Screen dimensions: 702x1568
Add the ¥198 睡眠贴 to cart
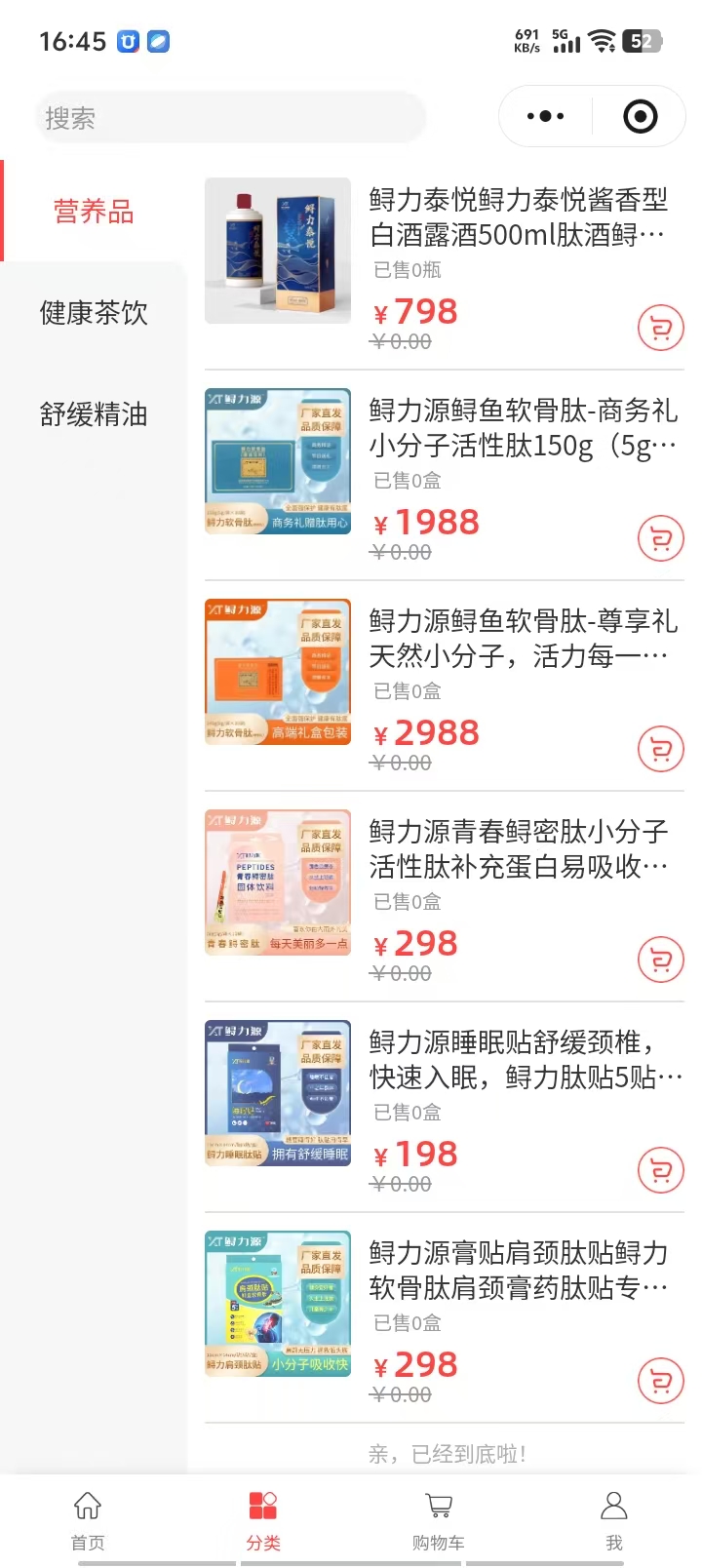click(x=660, y=1170)
